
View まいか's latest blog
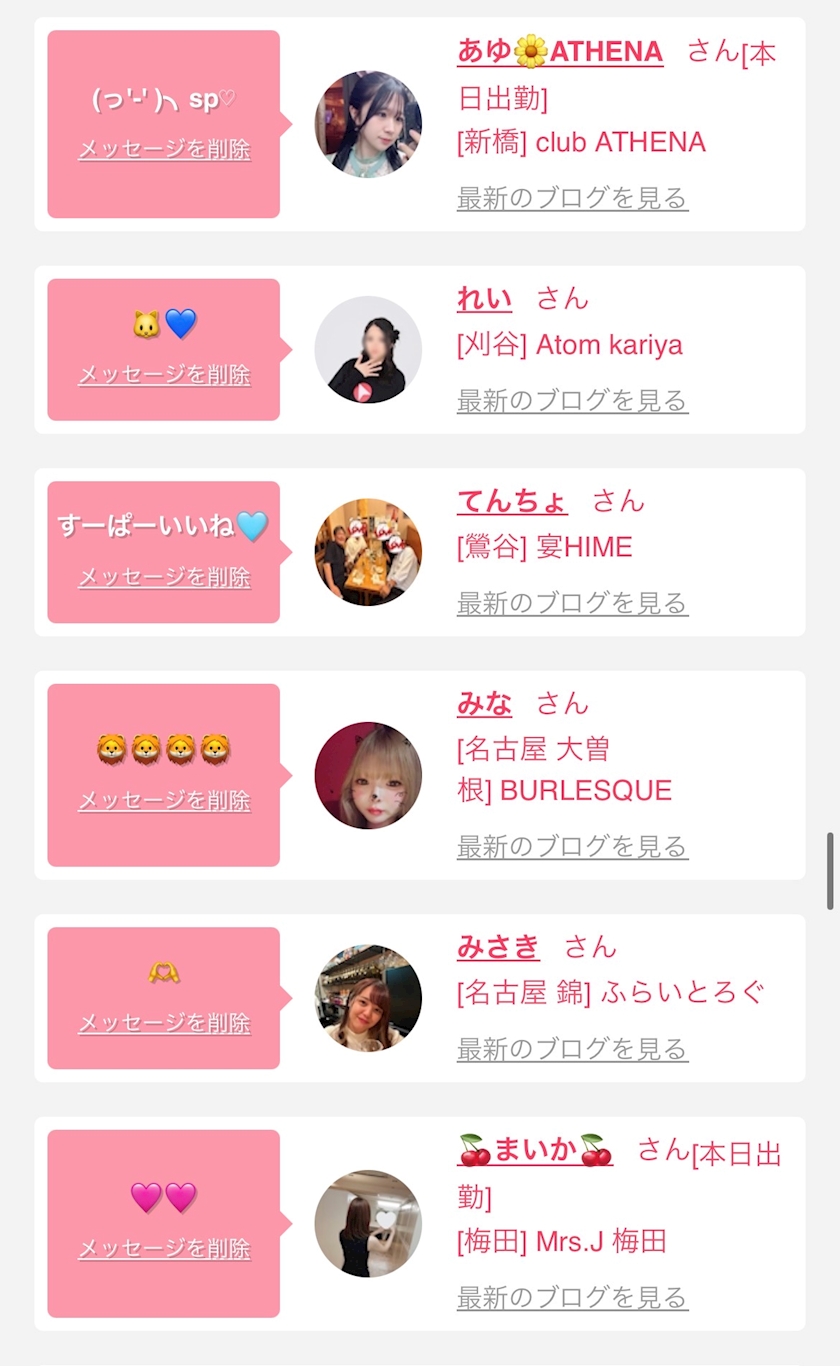pyautogui.click(x=572, y=1298)
